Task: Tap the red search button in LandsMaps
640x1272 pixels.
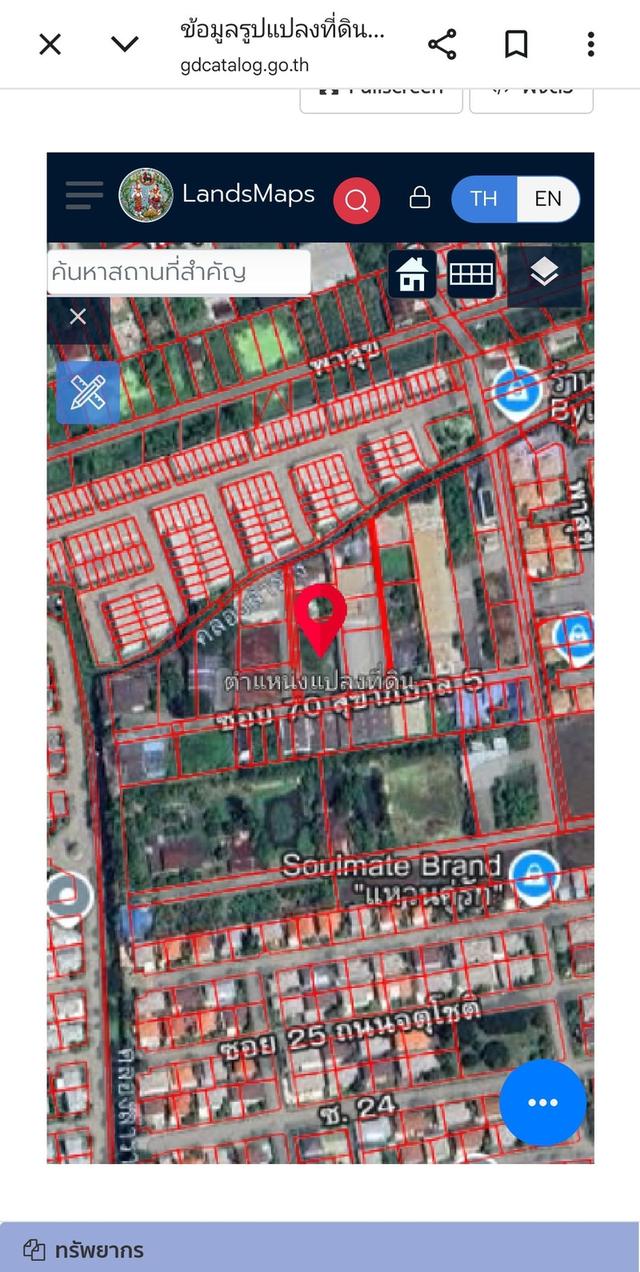Action: pyautogui.click(x=356, y=200)
